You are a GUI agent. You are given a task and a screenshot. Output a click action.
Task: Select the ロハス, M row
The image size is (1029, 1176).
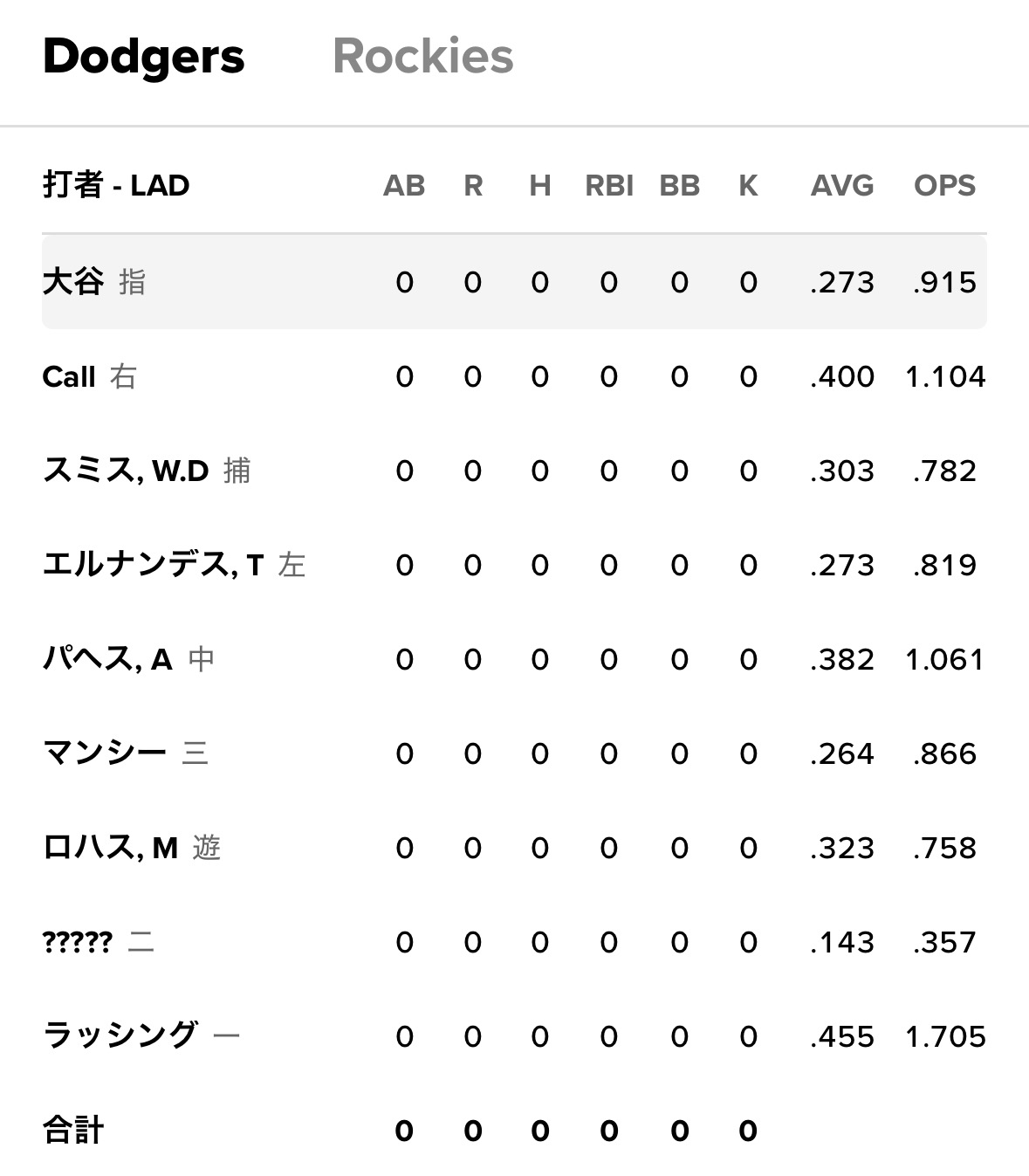point(110,848)
